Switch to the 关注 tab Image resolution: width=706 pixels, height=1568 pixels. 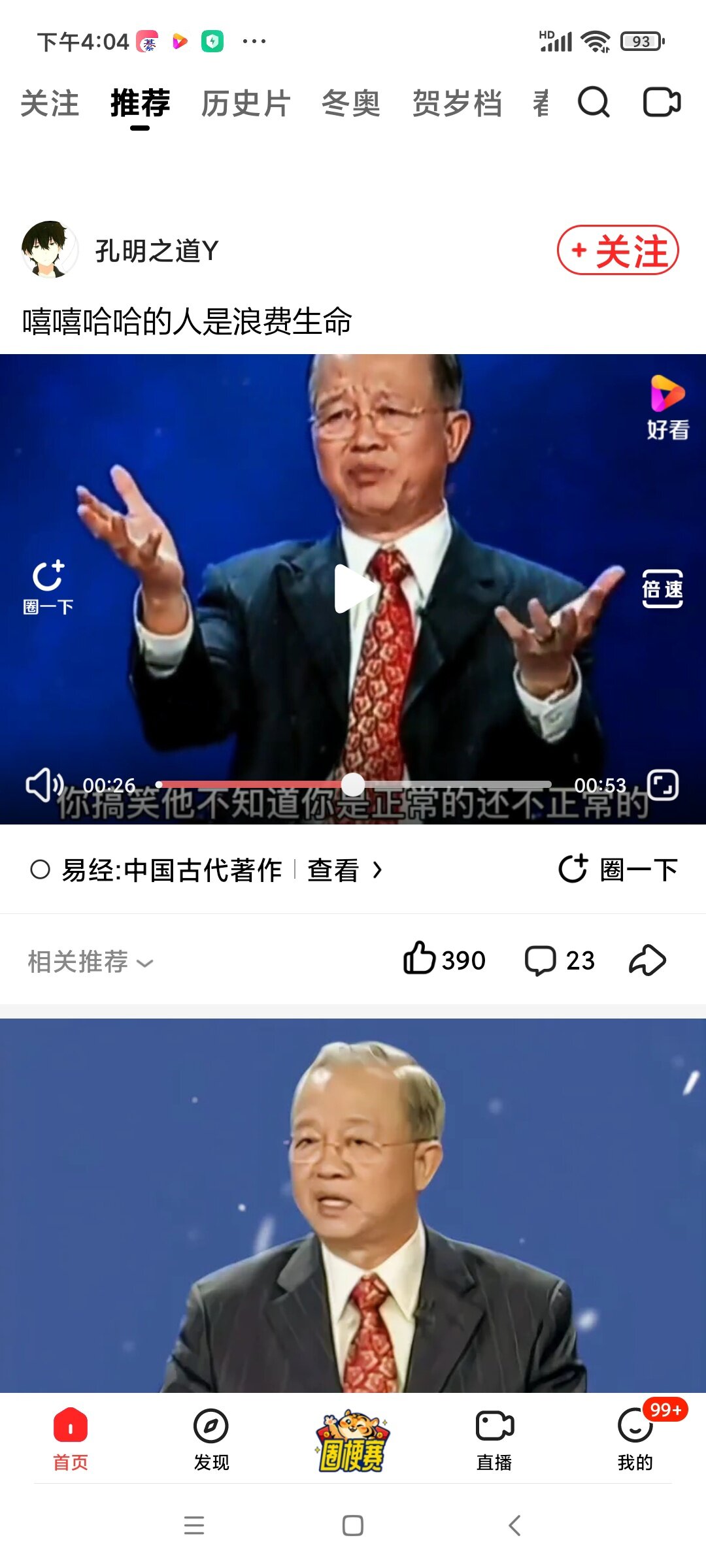pyautogui.click(x=50, y=104)
